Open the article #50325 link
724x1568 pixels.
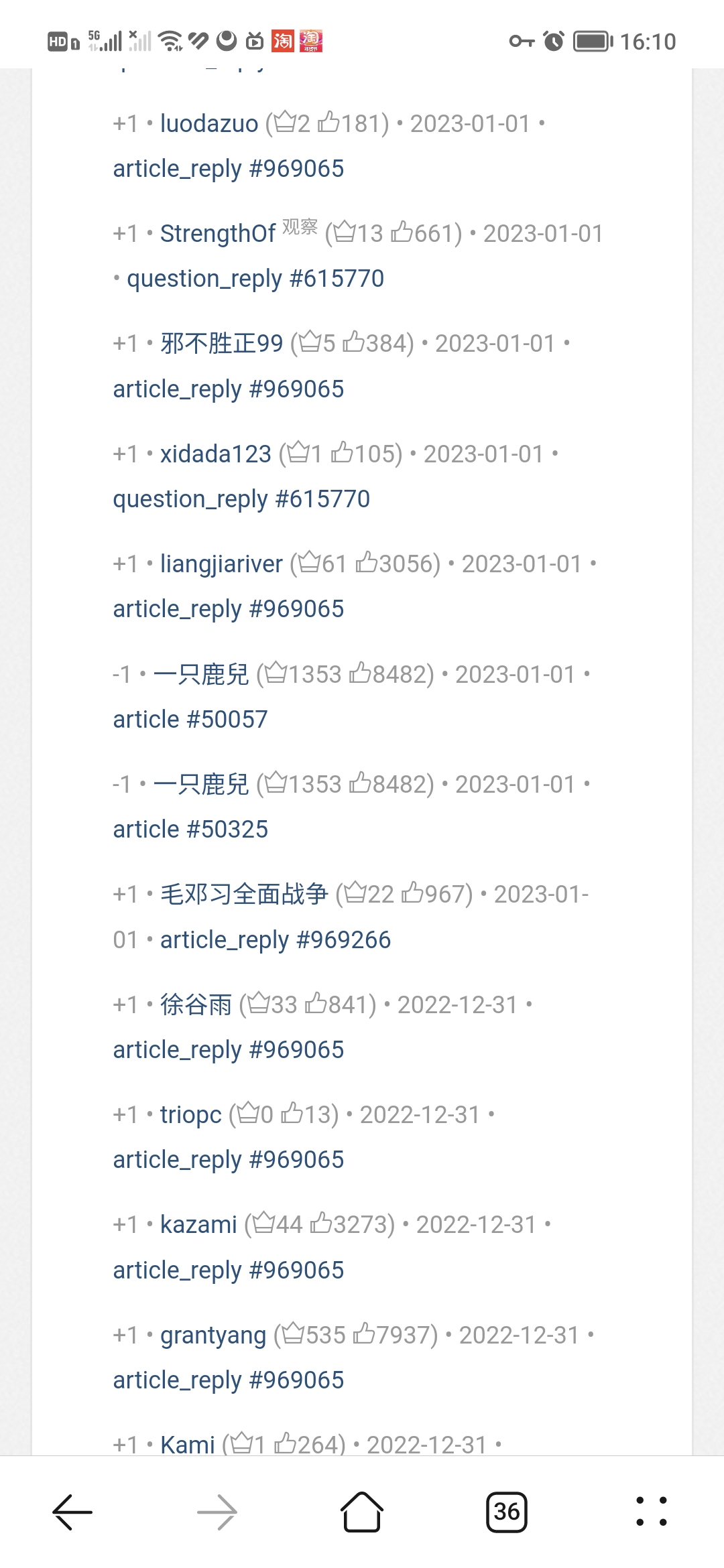[x=190, y=830]
